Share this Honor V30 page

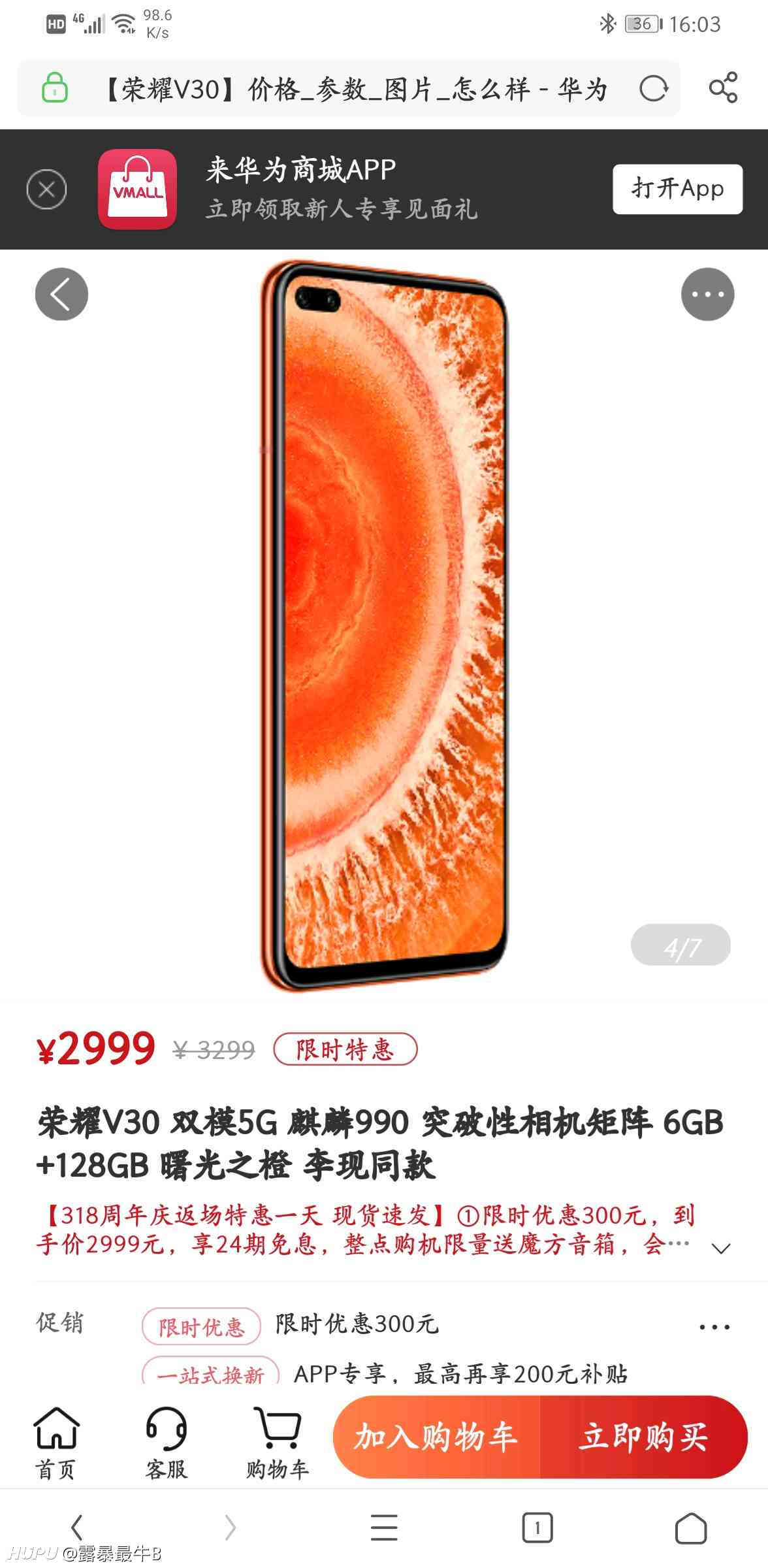tap(723, 88)
